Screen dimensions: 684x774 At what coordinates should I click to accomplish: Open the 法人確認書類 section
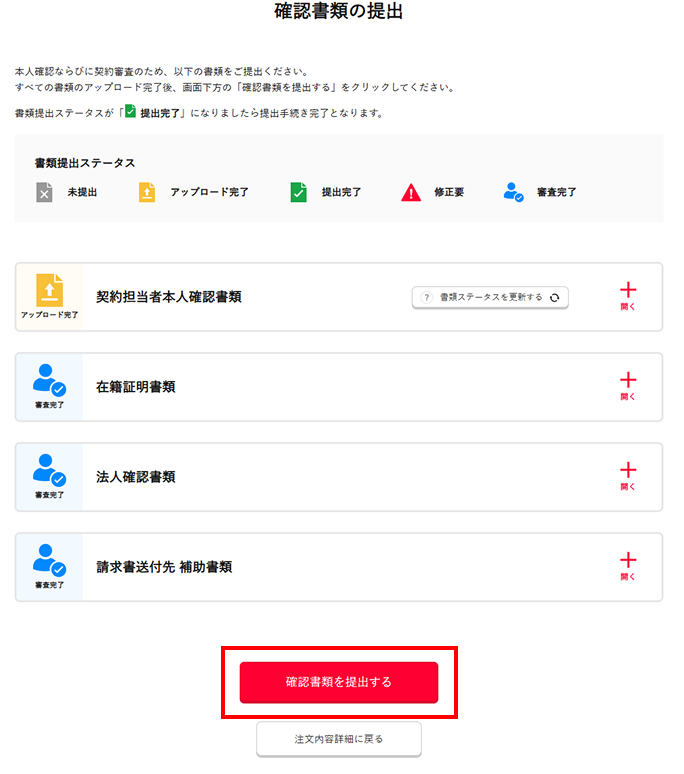tap(628, 476)
